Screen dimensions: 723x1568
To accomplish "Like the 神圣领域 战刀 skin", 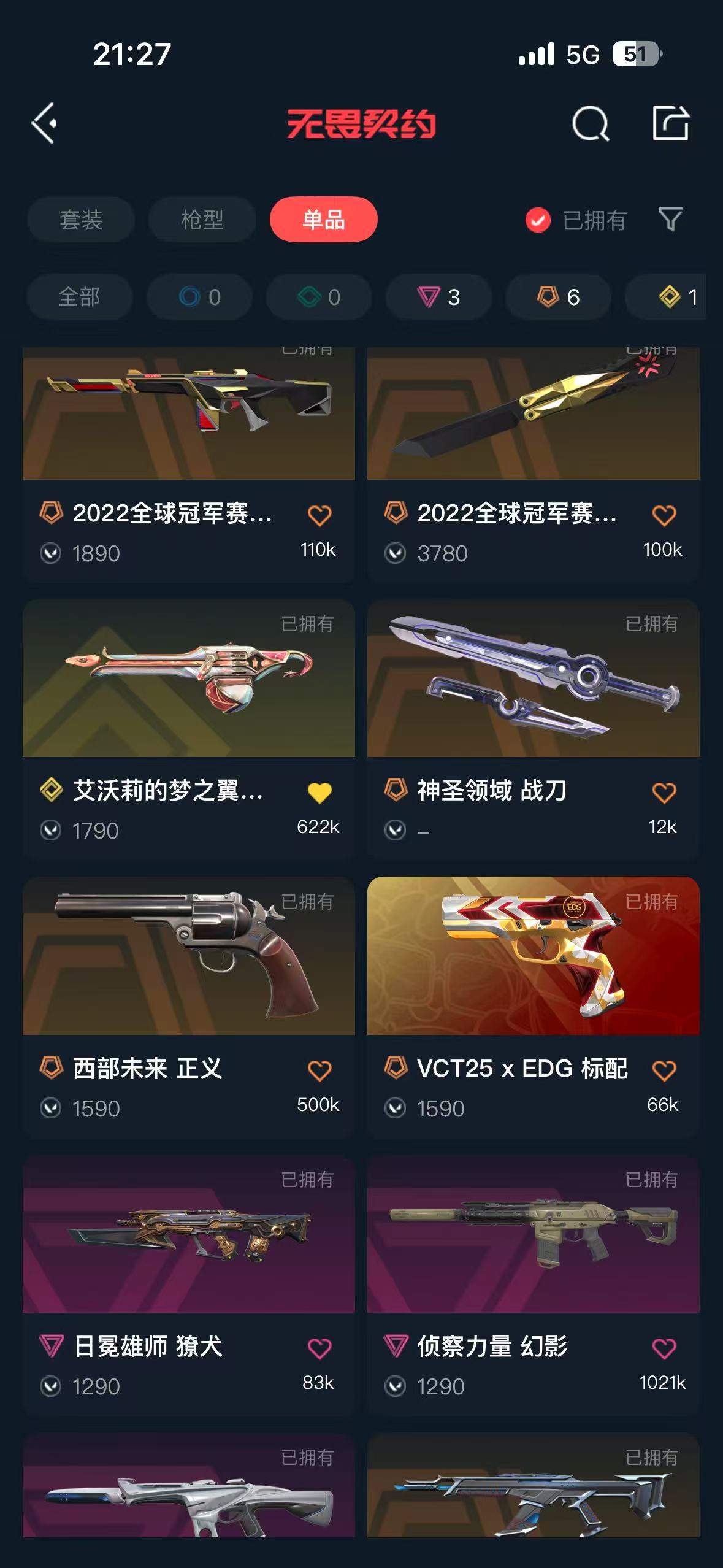I will 664,793.
